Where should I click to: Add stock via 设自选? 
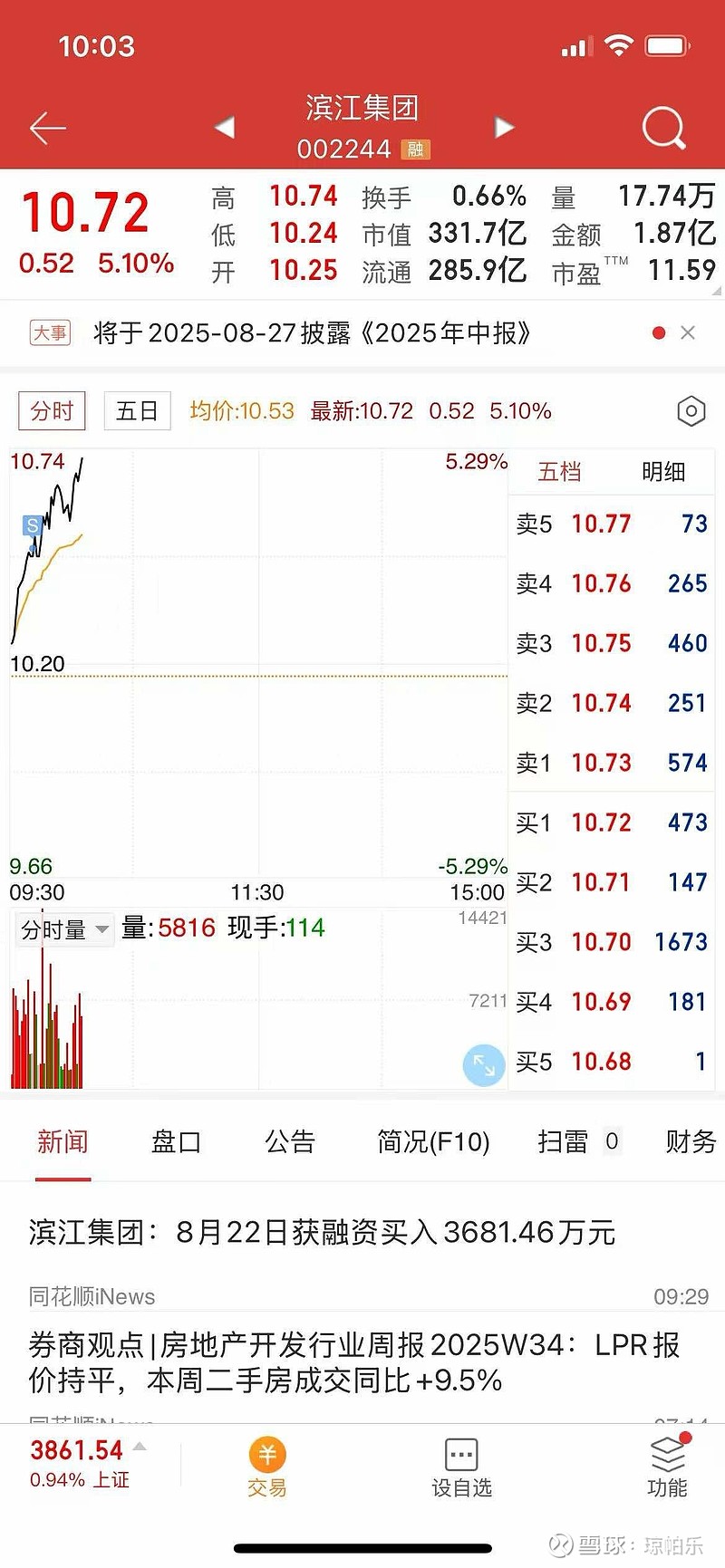(461, 1467)
